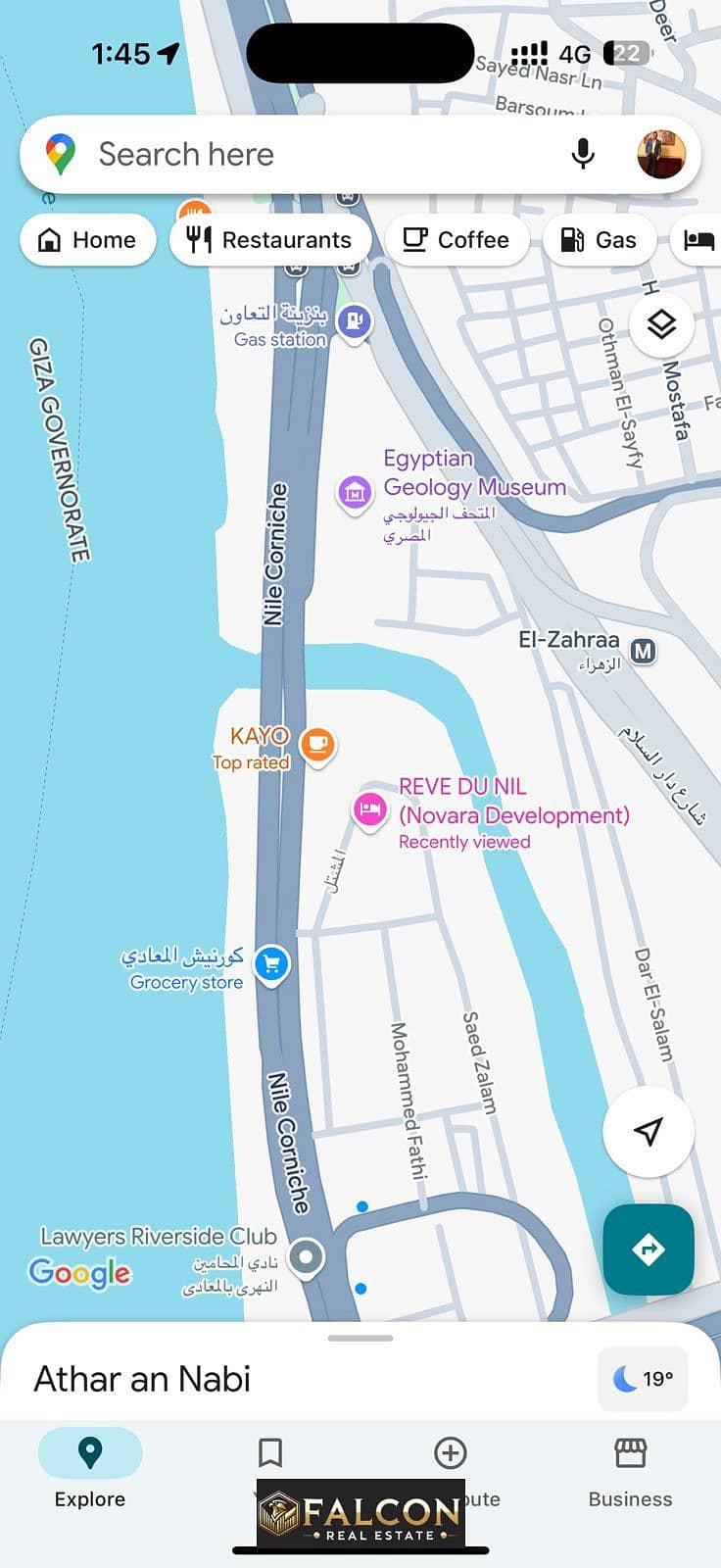Tap the El-Zahraa metro station marker
Viewport: 721px width, 1568px height.
pyautogui.click(x=644, y=652)
